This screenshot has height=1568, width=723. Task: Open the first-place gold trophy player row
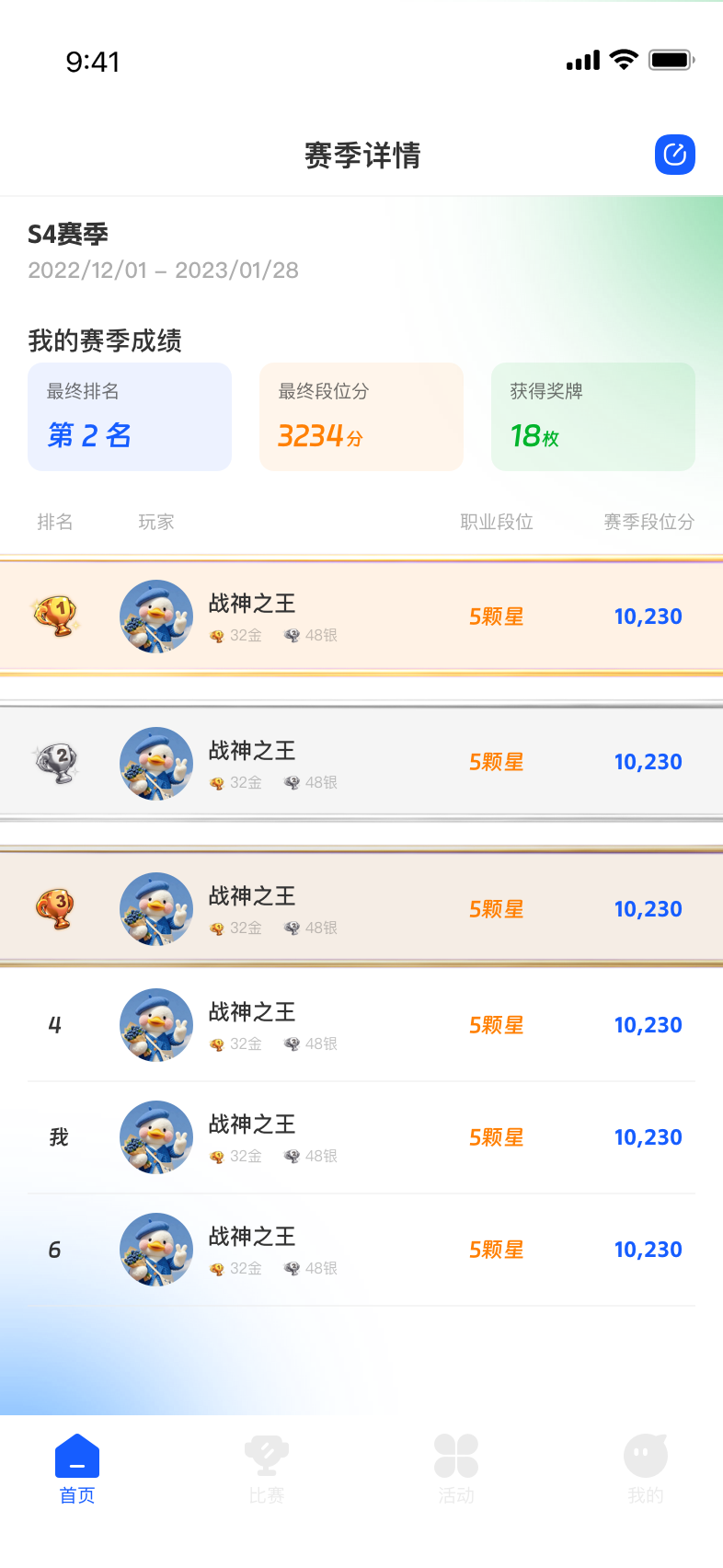[x=361, y=617]
